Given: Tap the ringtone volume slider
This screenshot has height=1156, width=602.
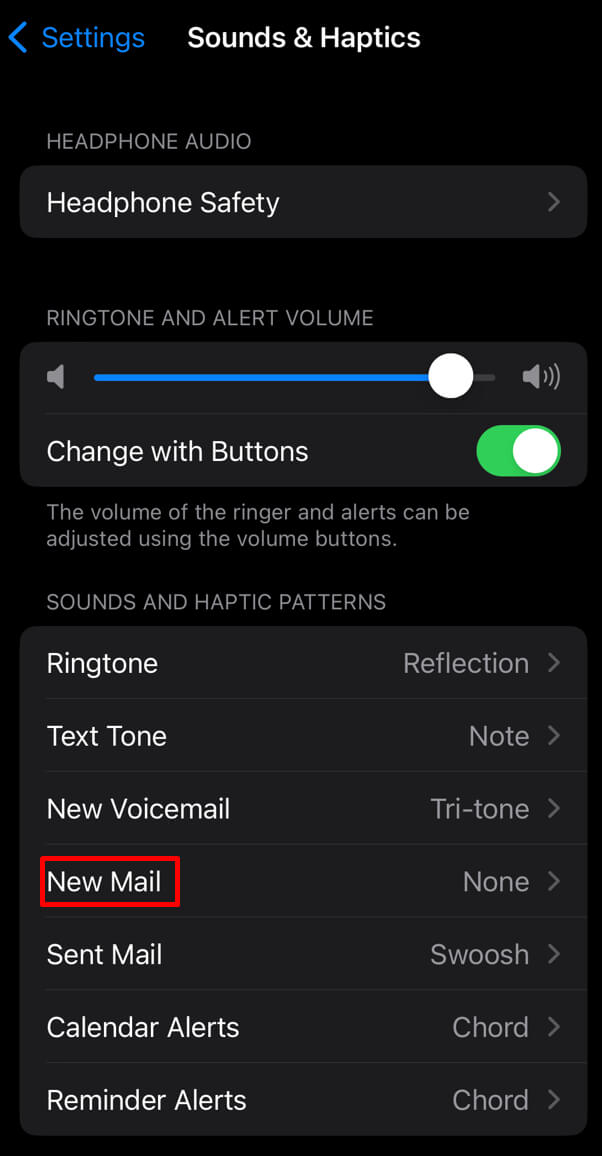Looking at the screenshot, I should tap(295, 377).
